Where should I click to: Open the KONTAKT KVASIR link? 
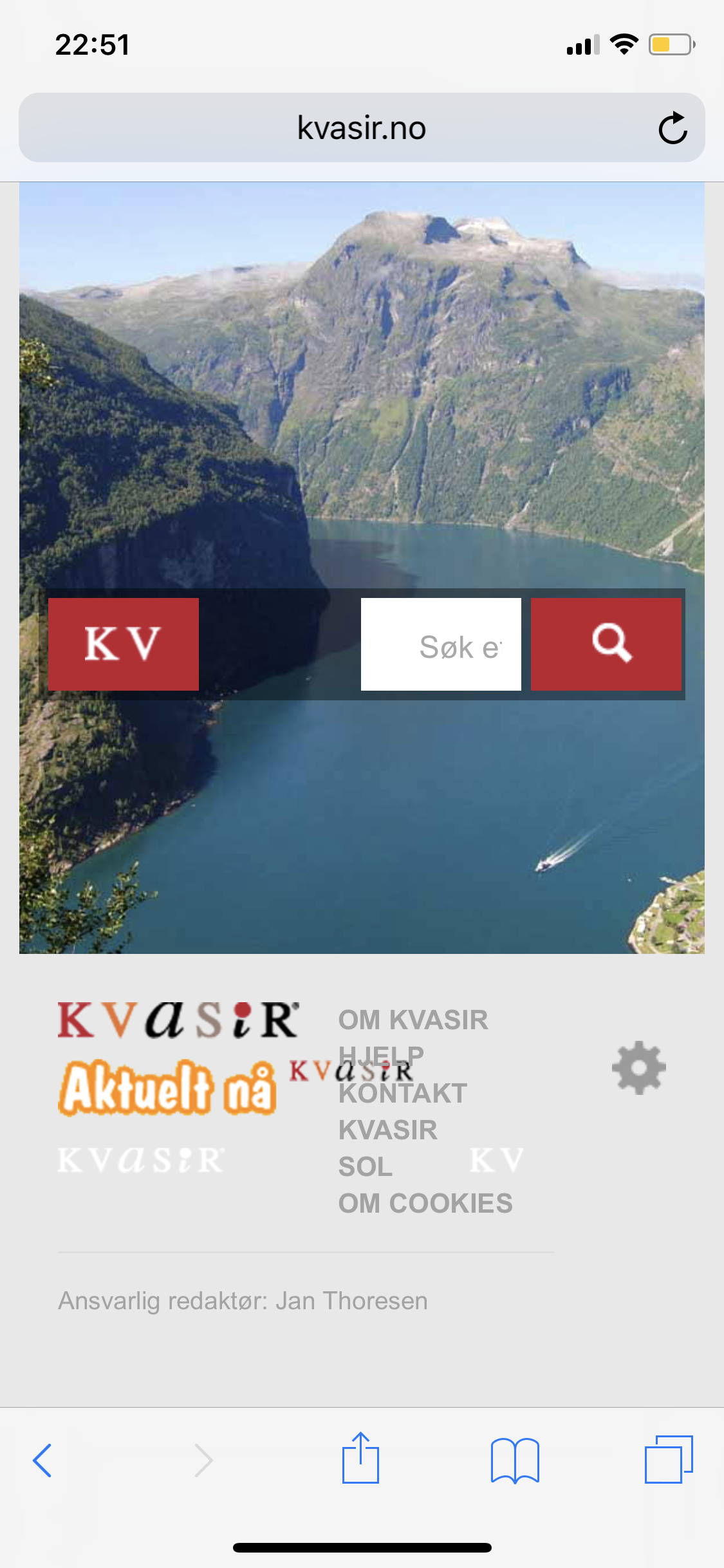pos(403,1112)
